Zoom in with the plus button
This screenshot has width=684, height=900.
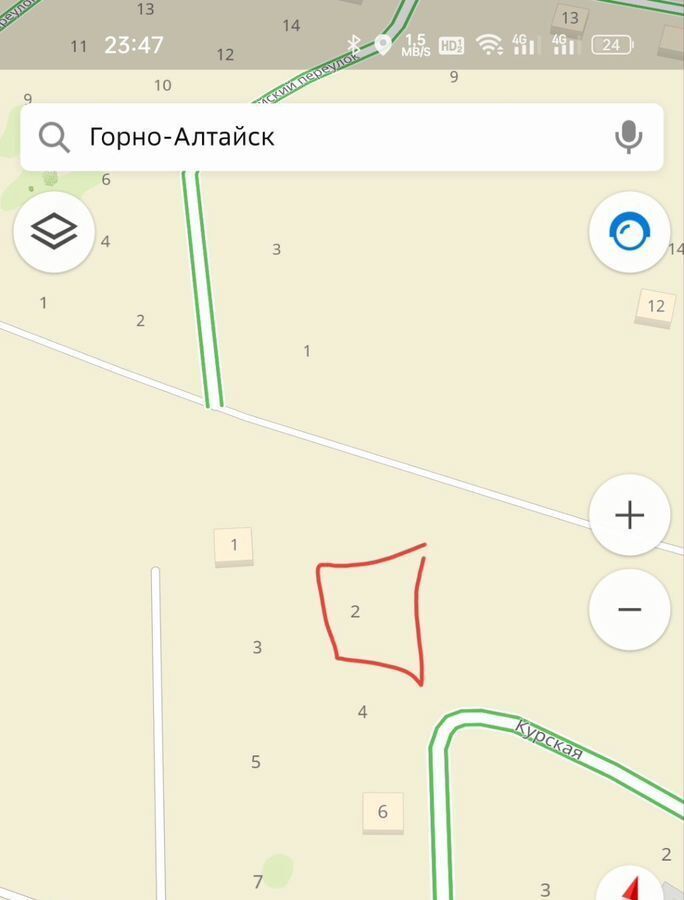click(x=629, y=516)
